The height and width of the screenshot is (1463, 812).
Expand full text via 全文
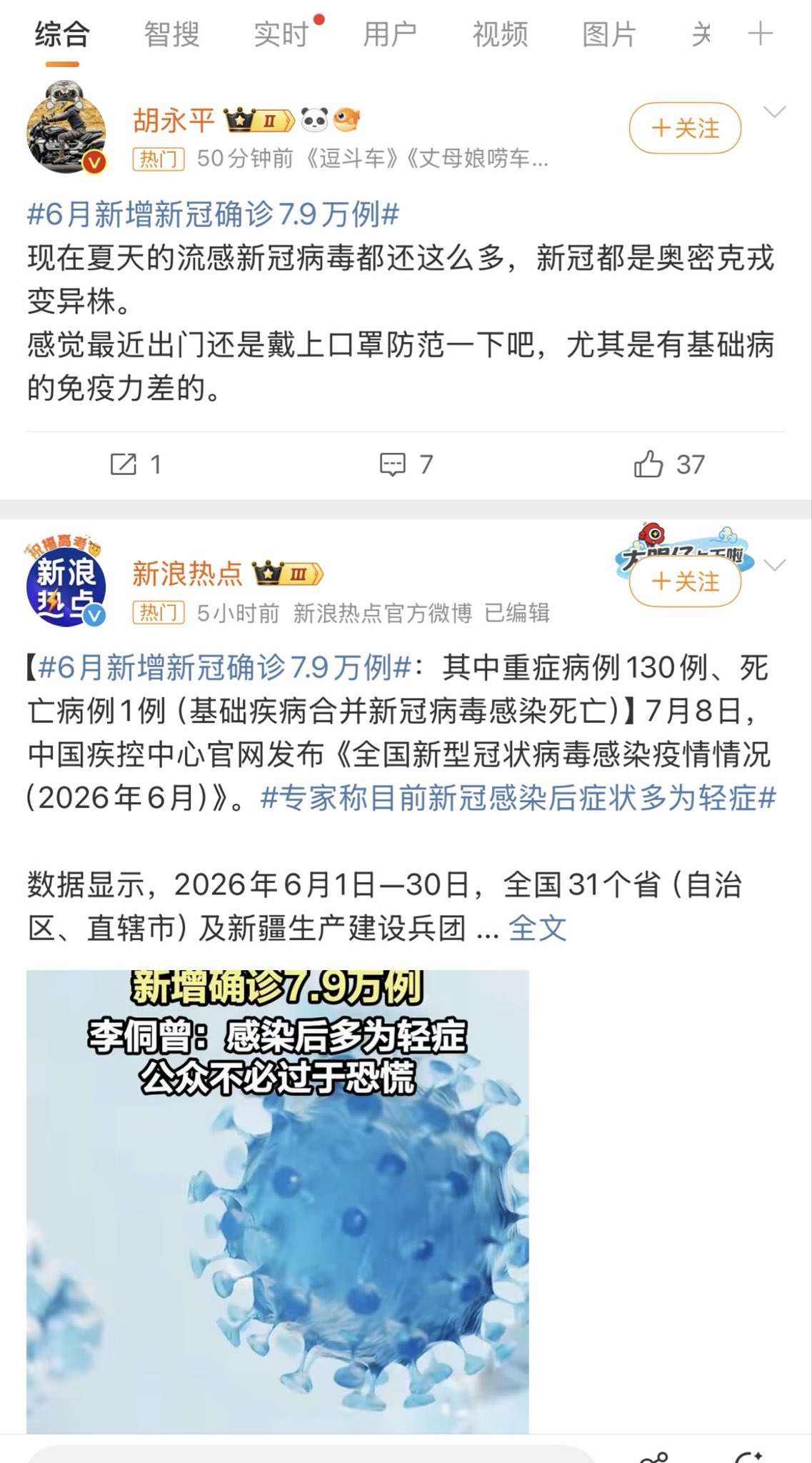(x=537, y=929)
